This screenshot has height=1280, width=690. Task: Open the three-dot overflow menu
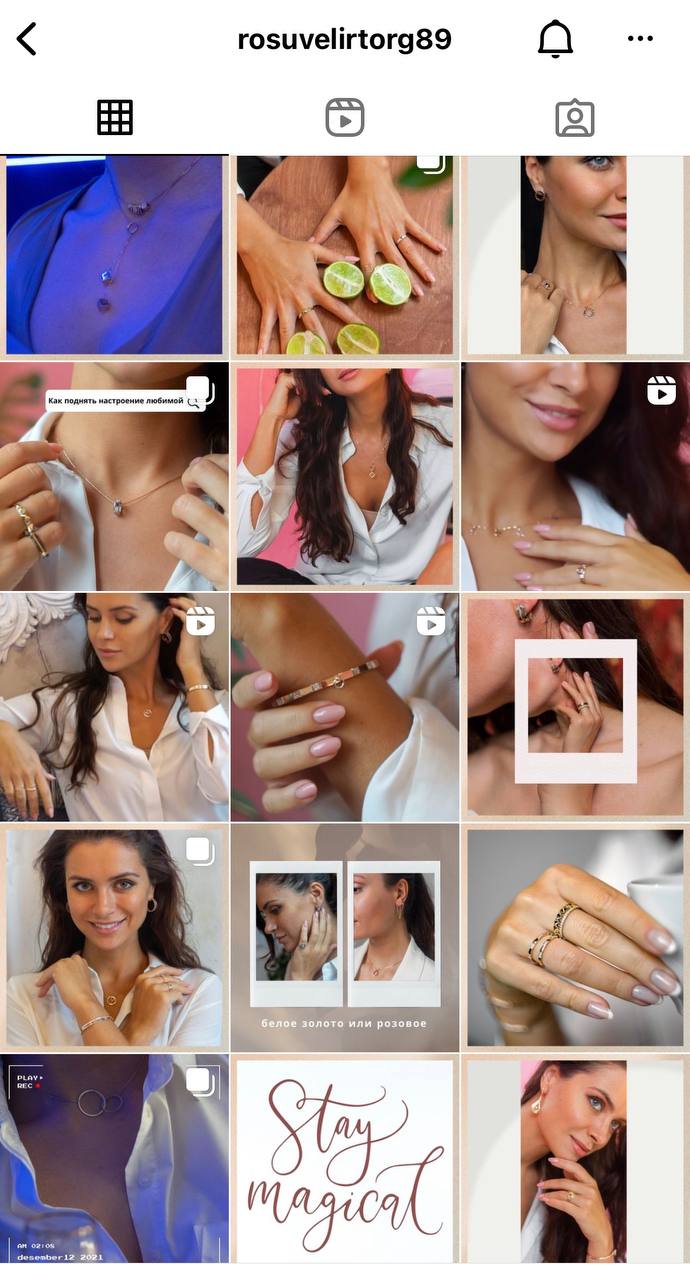640,40
